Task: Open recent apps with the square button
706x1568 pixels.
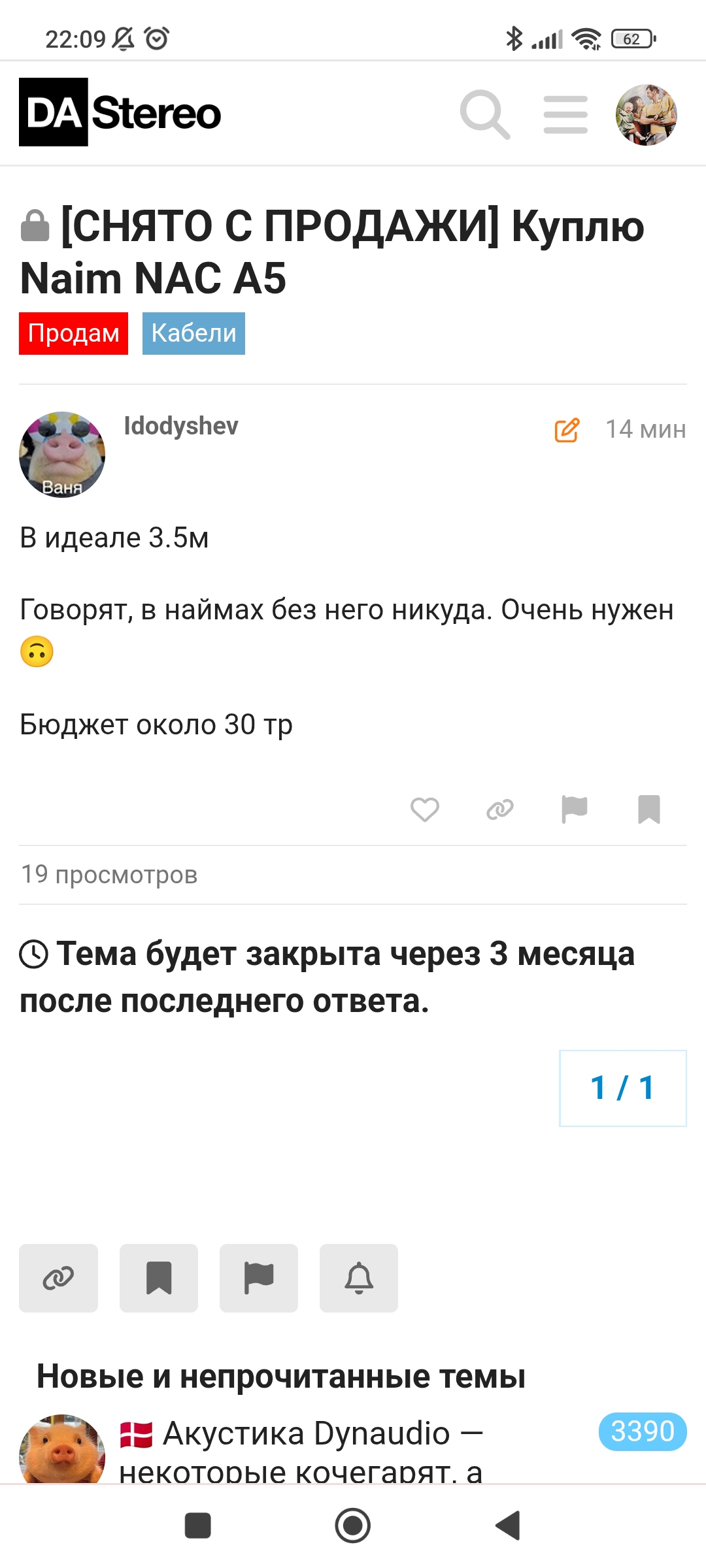Action: [197, 1526]
